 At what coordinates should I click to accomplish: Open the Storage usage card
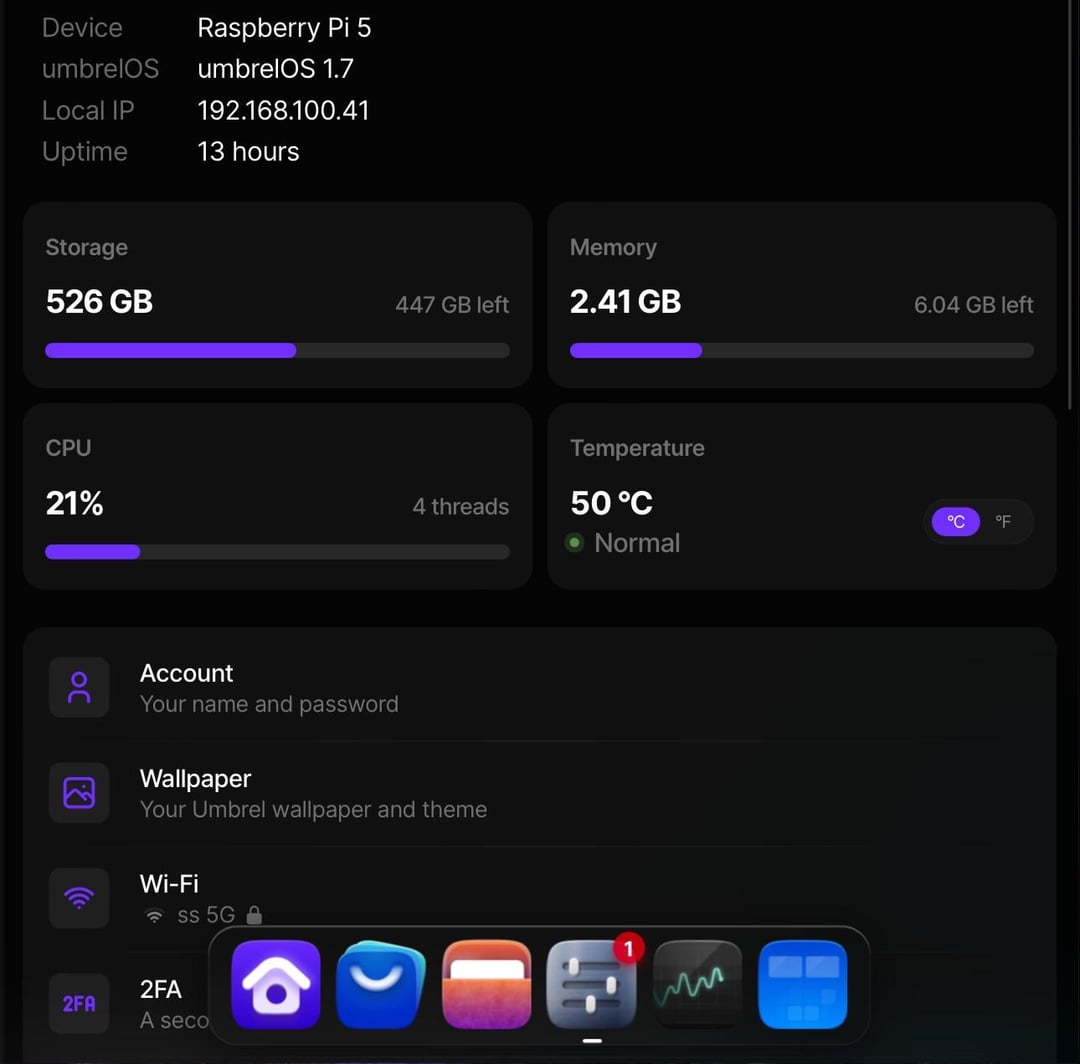point(277,295)
